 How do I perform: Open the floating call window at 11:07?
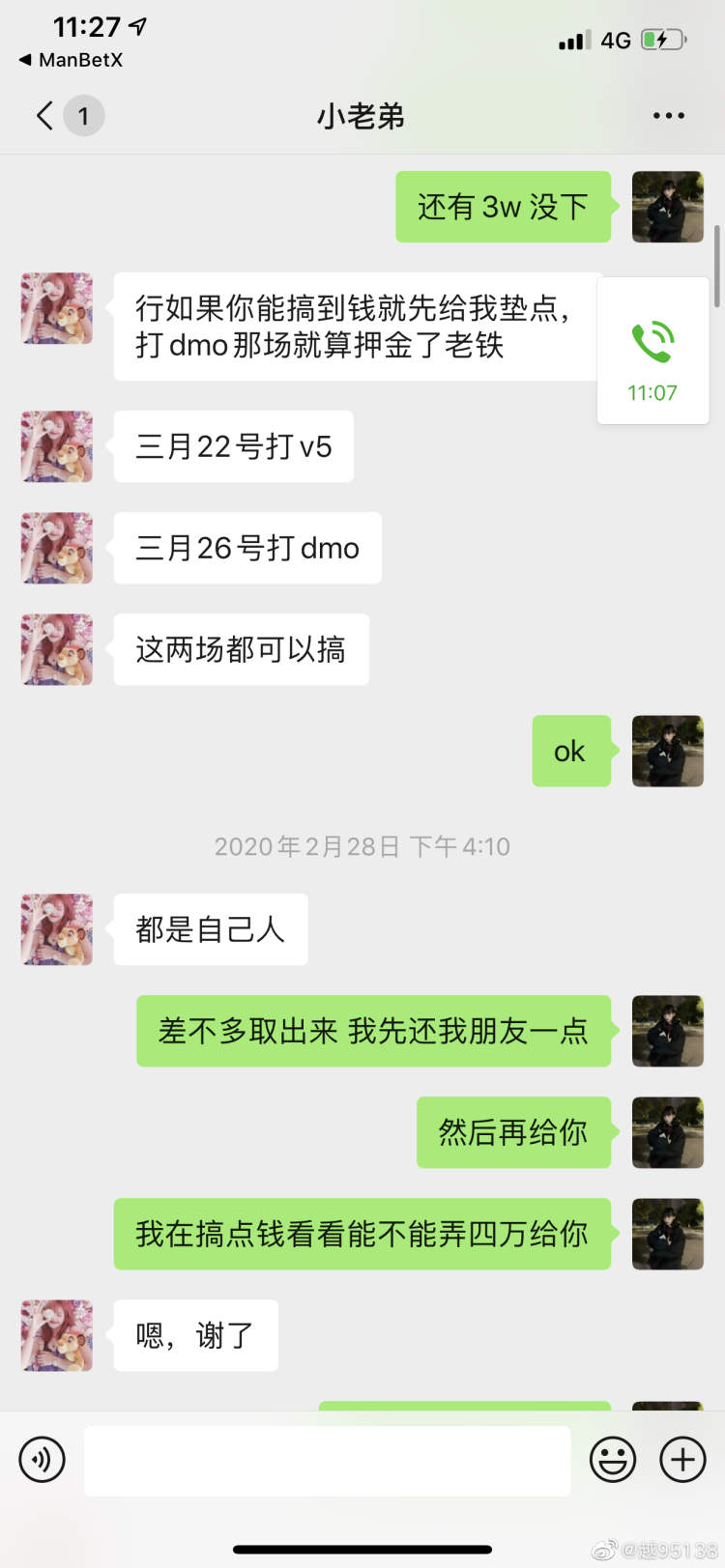pyautogui.click(x=652, y=351)
